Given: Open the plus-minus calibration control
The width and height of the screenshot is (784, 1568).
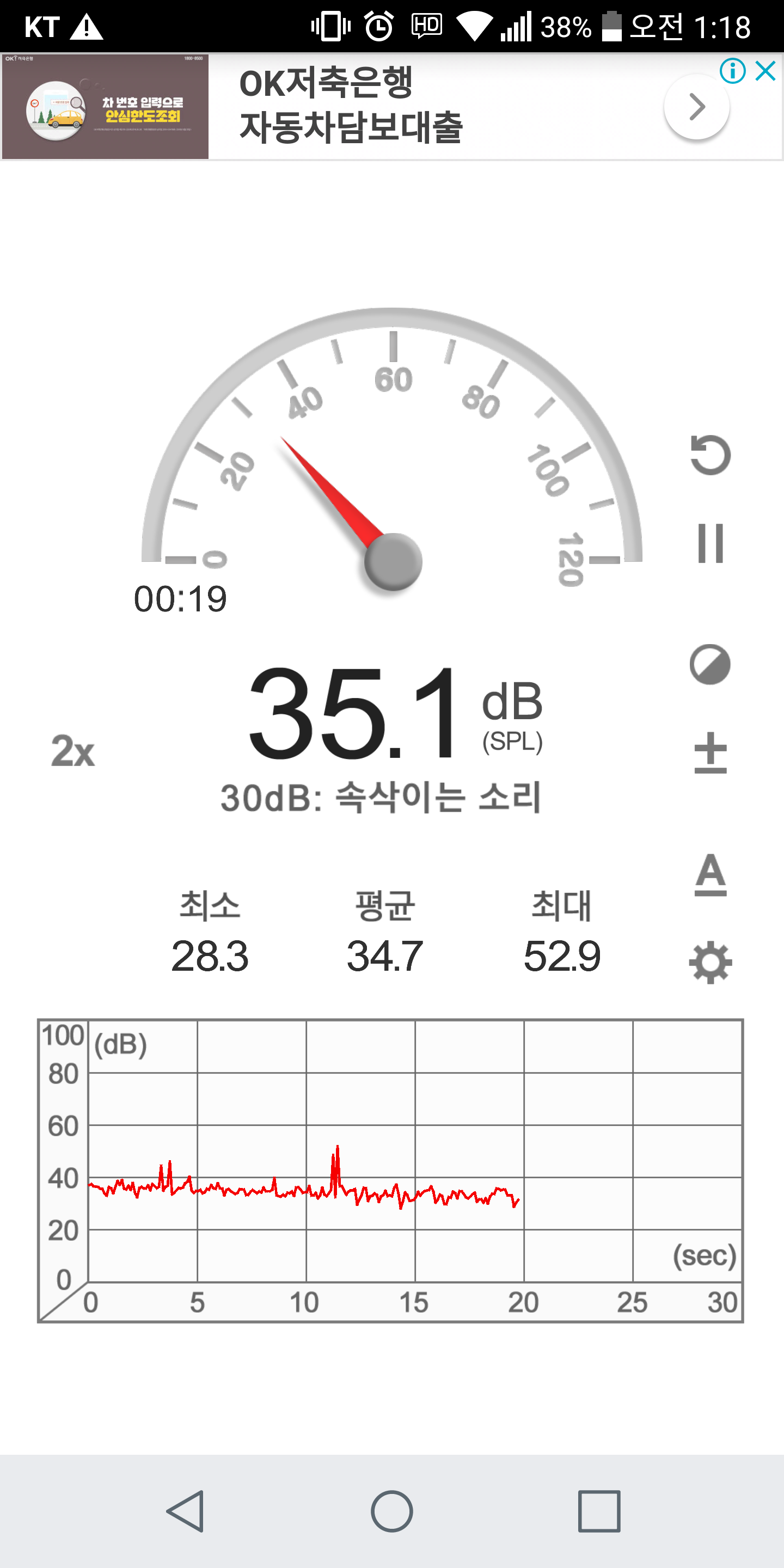Looking at the screenshot, I should click(710, 753).
